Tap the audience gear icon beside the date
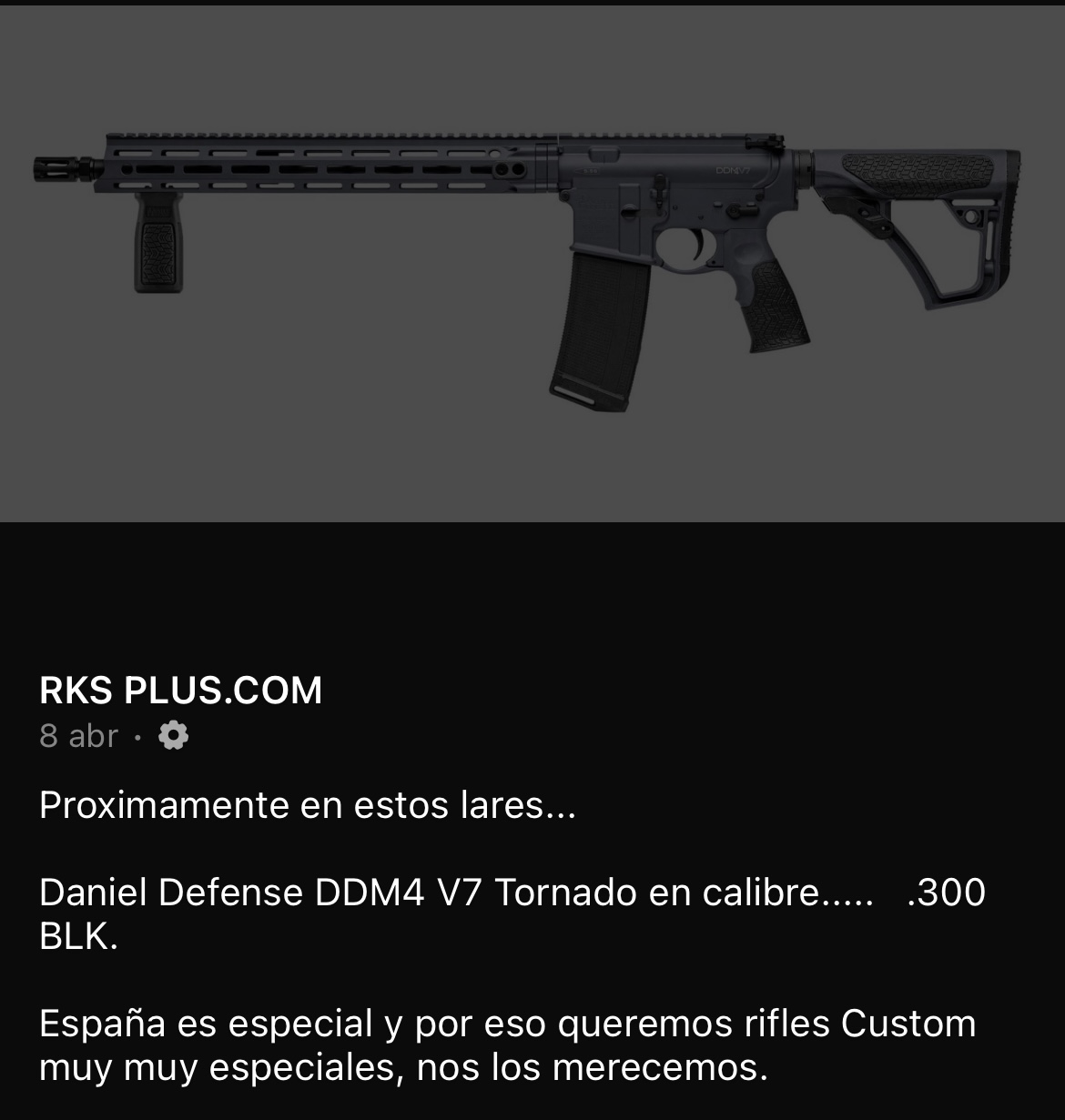The image size is (1065, 1120). [x=173, y=735]
